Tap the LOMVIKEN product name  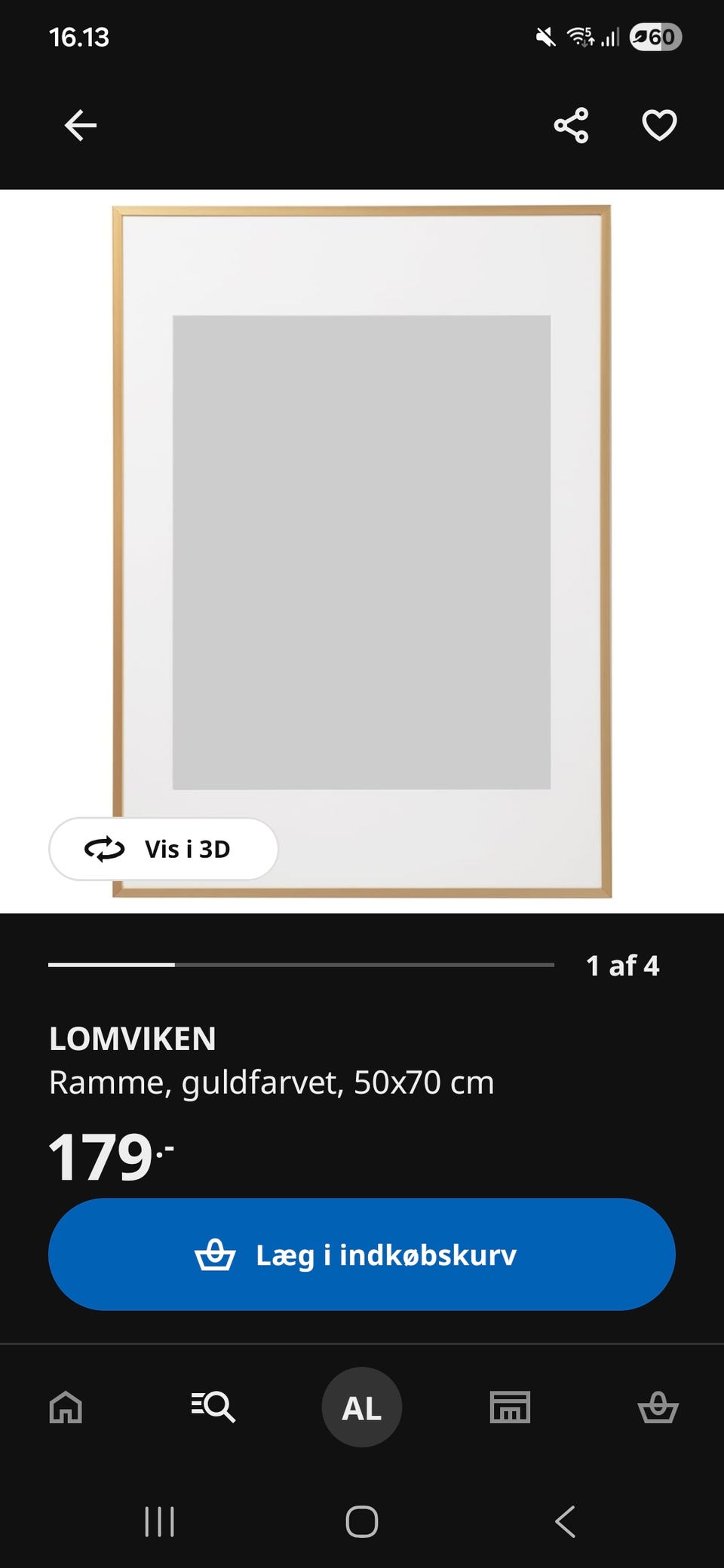click(x=132, y=1039)
